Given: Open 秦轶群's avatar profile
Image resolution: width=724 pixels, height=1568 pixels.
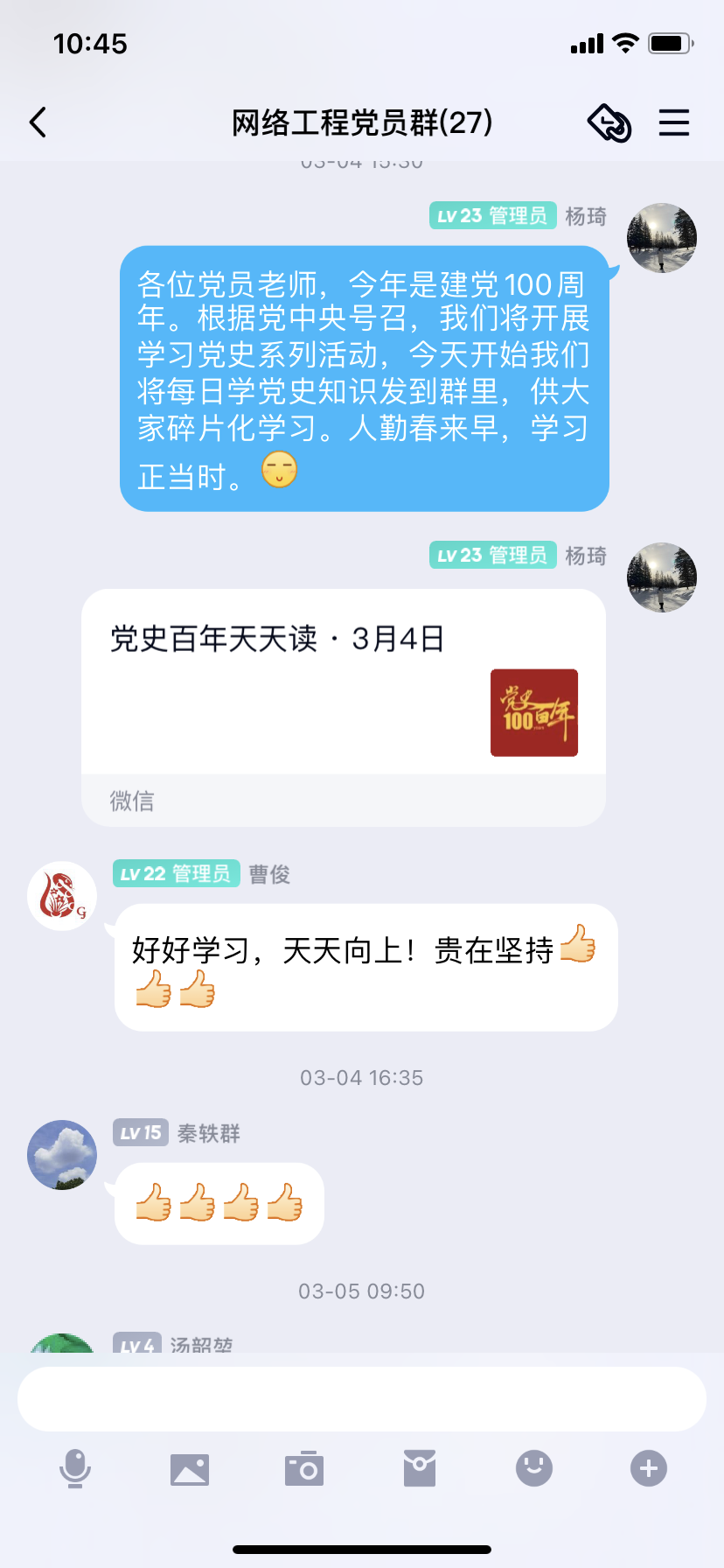Looking at the screenshot, I should (62, 1154).
